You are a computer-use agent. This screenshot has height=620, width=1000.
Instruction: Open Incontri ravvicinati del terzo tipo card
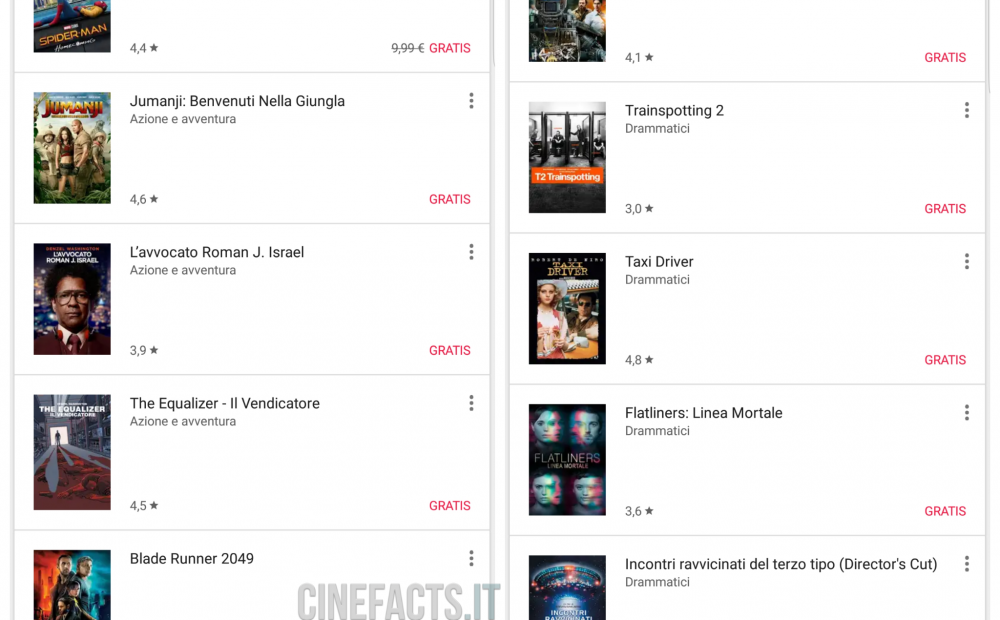pos(780,564)
